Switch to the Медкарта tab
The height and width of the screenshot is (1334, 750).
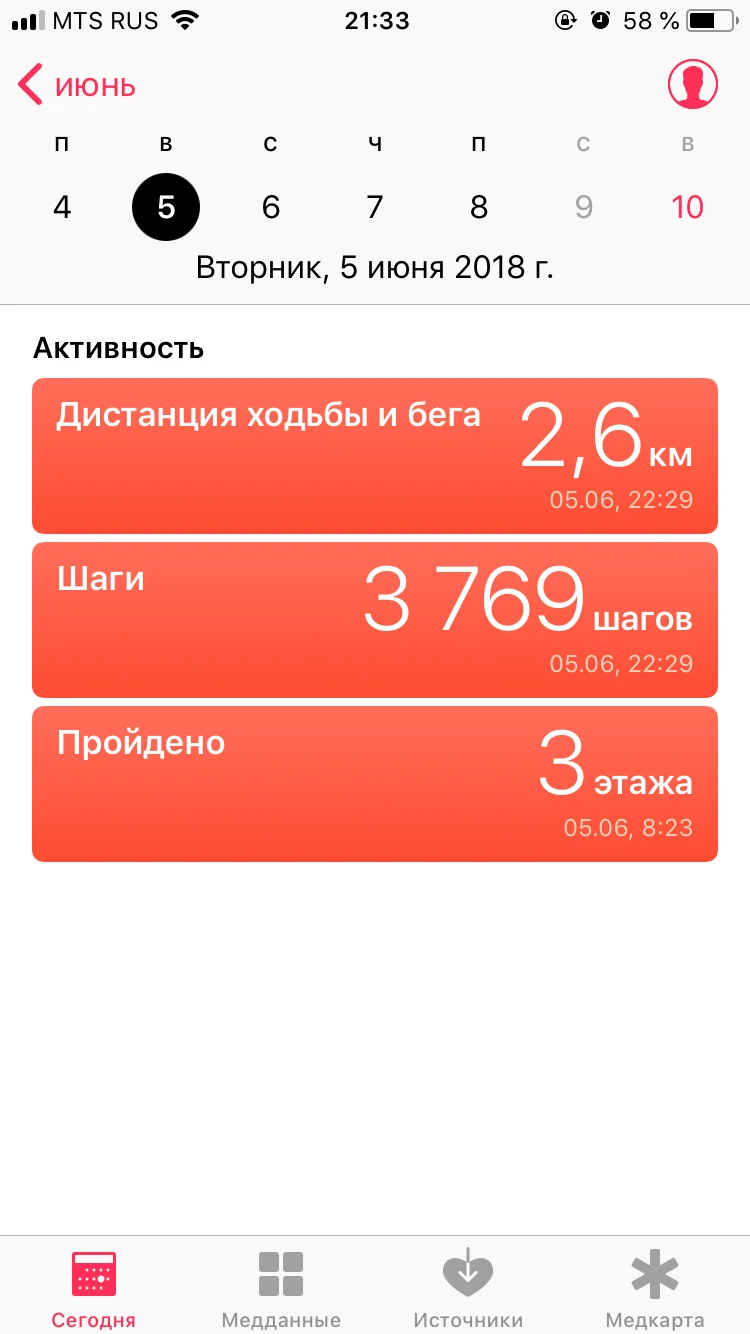click(655, 1286)
